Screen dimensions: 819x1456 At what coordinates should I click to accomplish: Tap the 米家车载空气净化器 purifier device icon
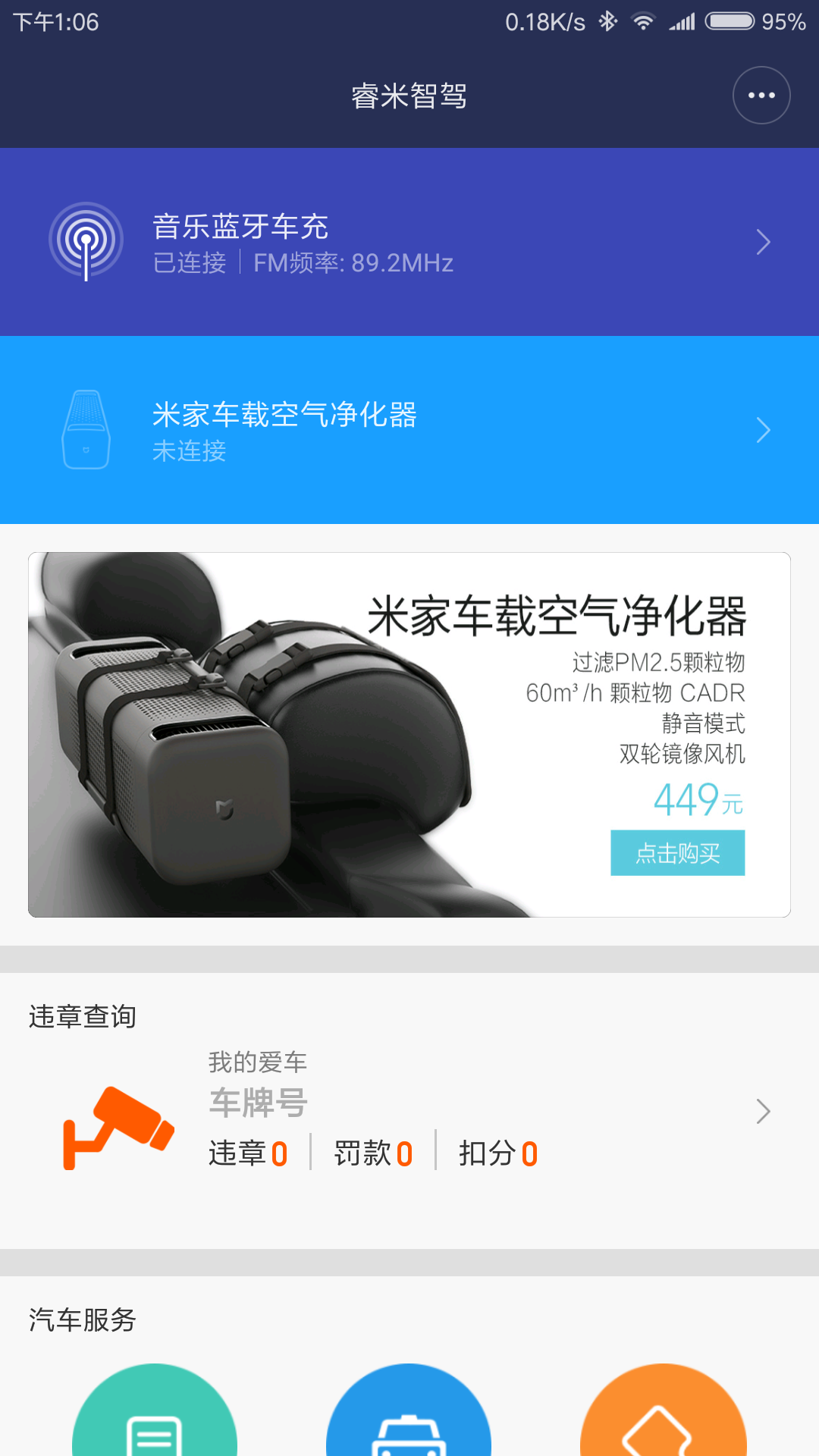point(87,430)
